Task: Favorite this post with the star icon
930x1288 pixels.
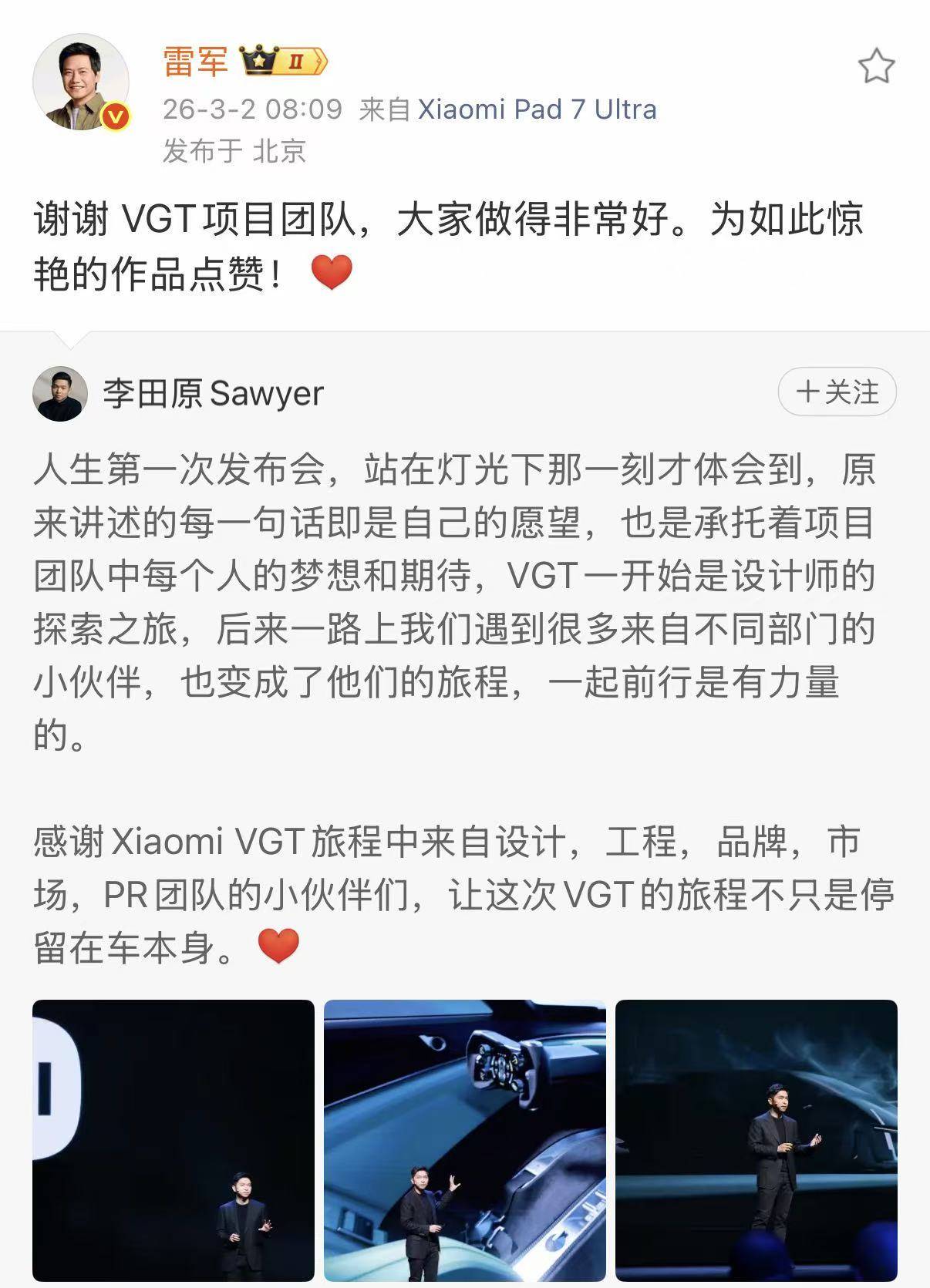Action: point(876,66)
